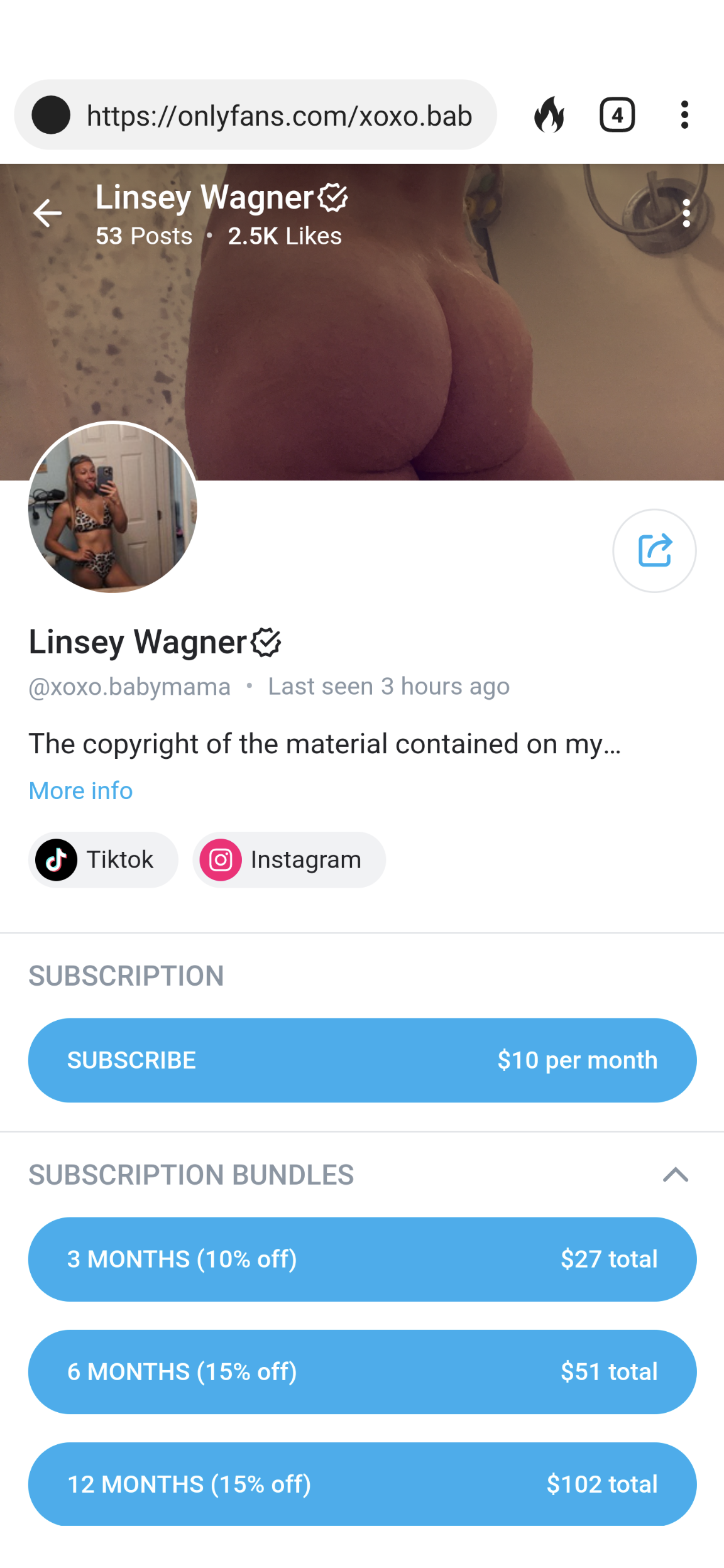Go back using the profile header arrow
This screenshot has height=1568, width=724.
point(47,214)
